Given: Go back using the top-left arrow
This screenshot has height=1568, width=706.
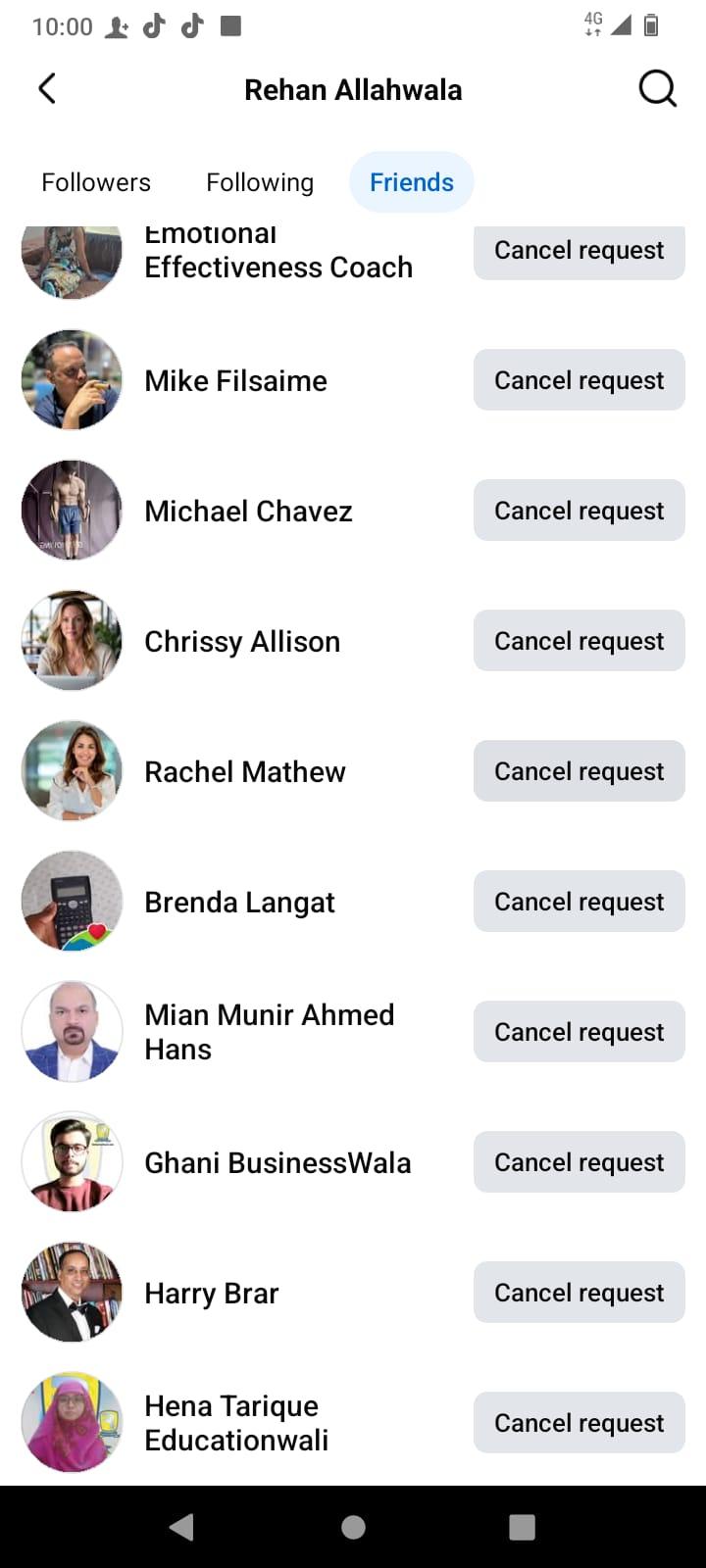Looking at the screenshot, I should coord(47,89).
